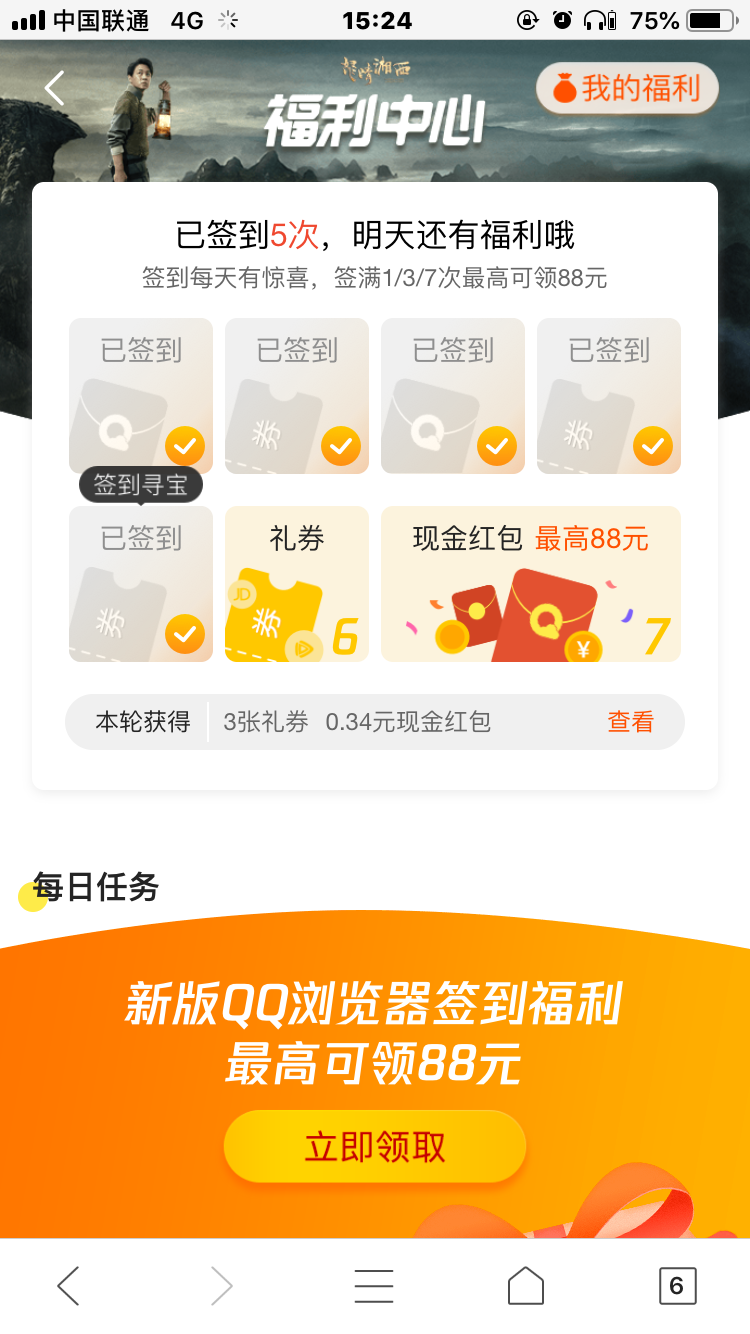
Task: Go back in the browser toolbar
Action: click(x=68, y=1286)
